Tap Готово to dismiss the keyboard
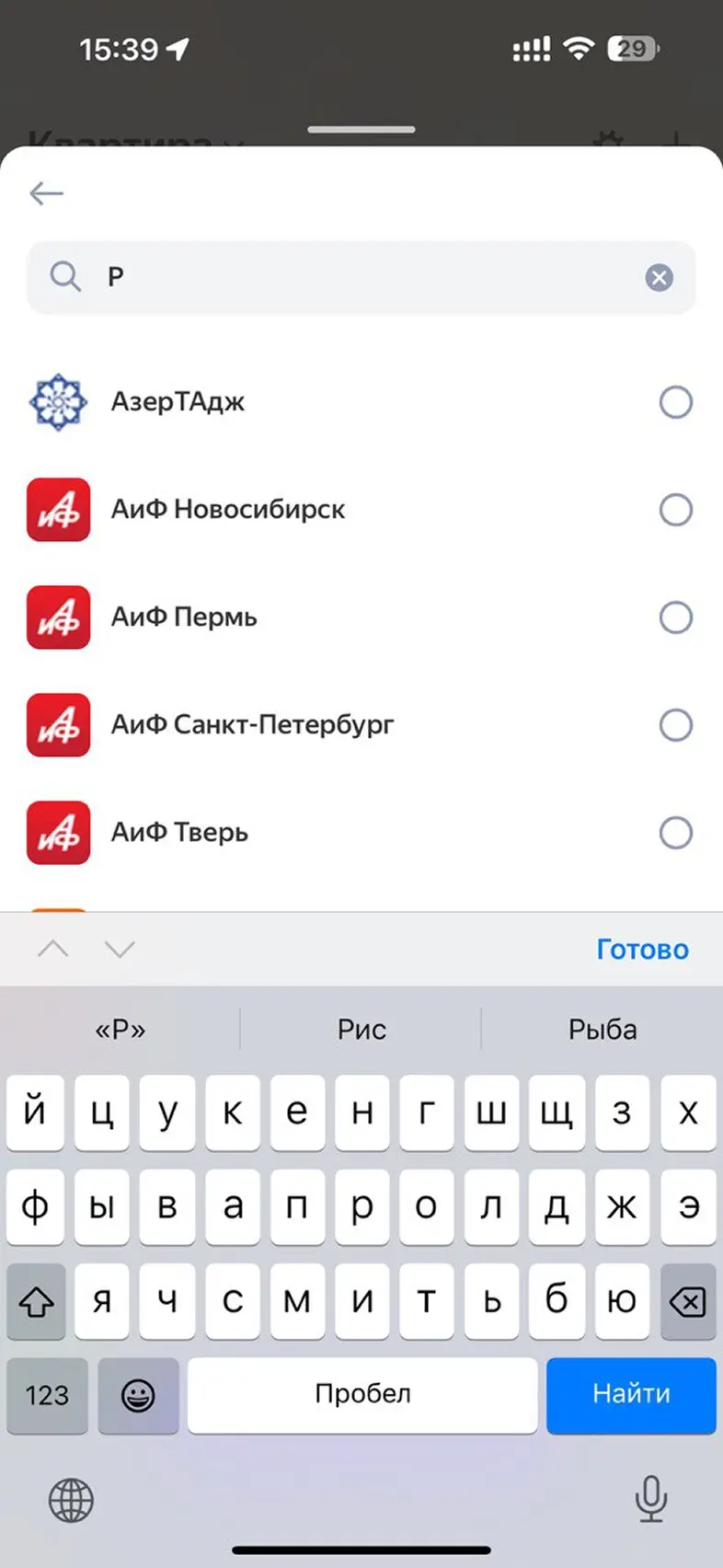Viewport: 723px width, 1568px height. [642, 949]
